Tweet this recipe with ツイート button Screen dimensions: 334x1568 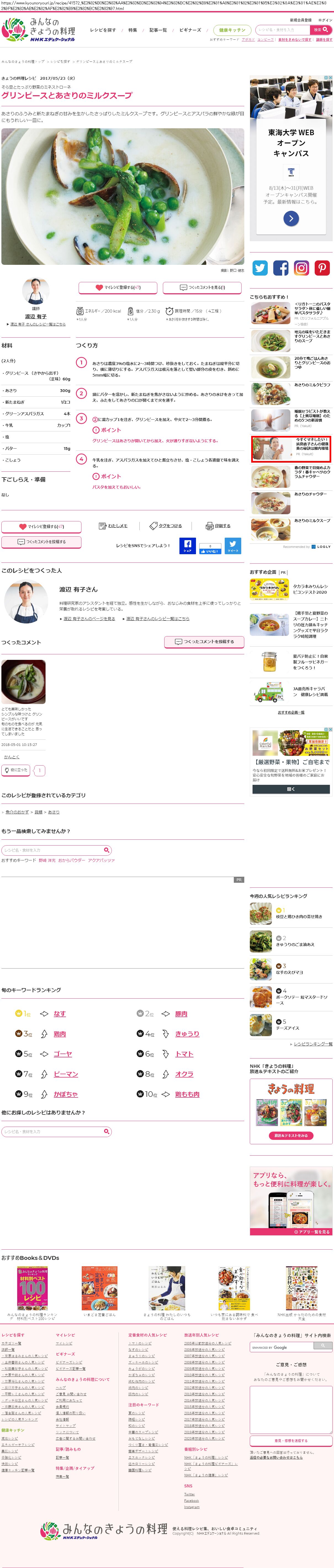click(x=233, y=546)
